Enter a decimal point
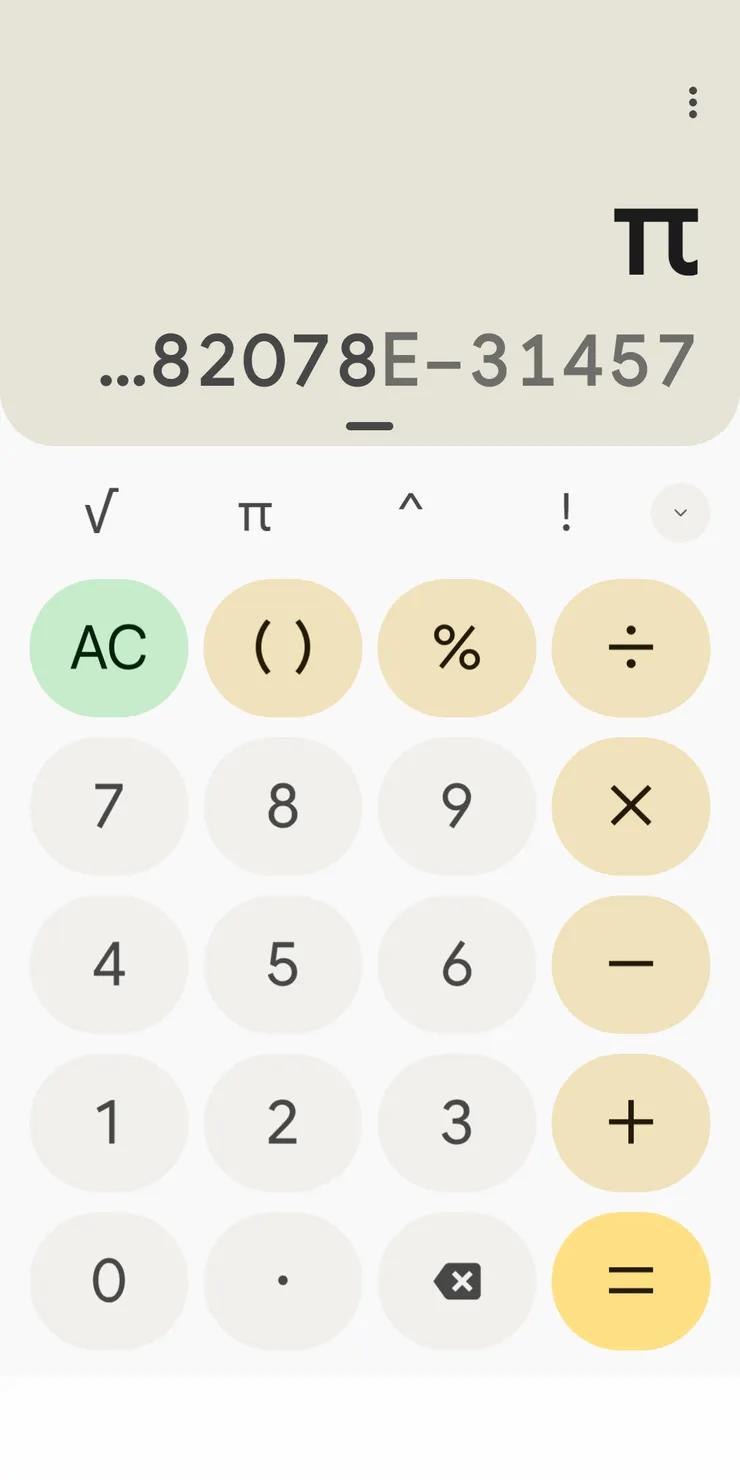The width and height of the screenshot is (740, 1480). [283, 1281]
